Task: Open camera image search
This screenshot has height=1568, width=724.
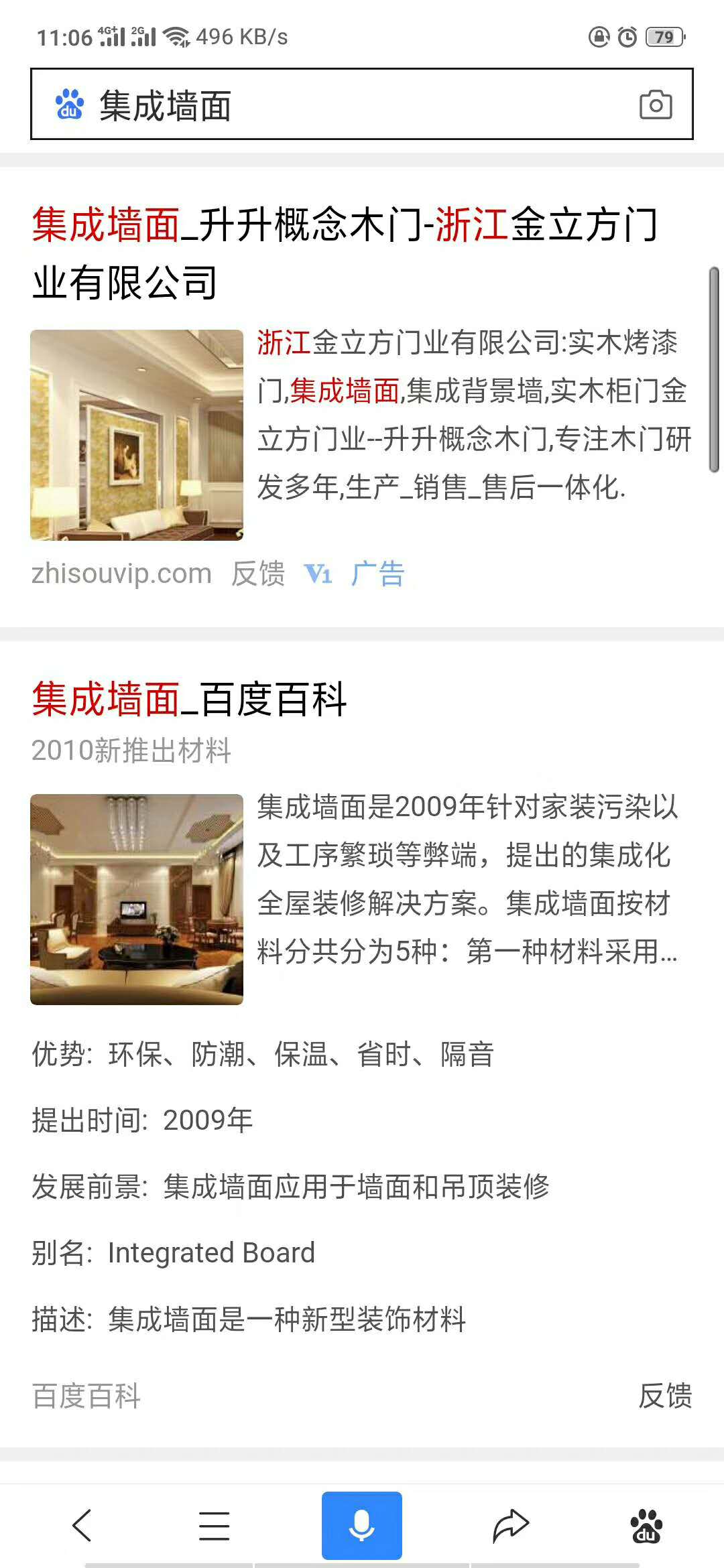Action: 655,105
